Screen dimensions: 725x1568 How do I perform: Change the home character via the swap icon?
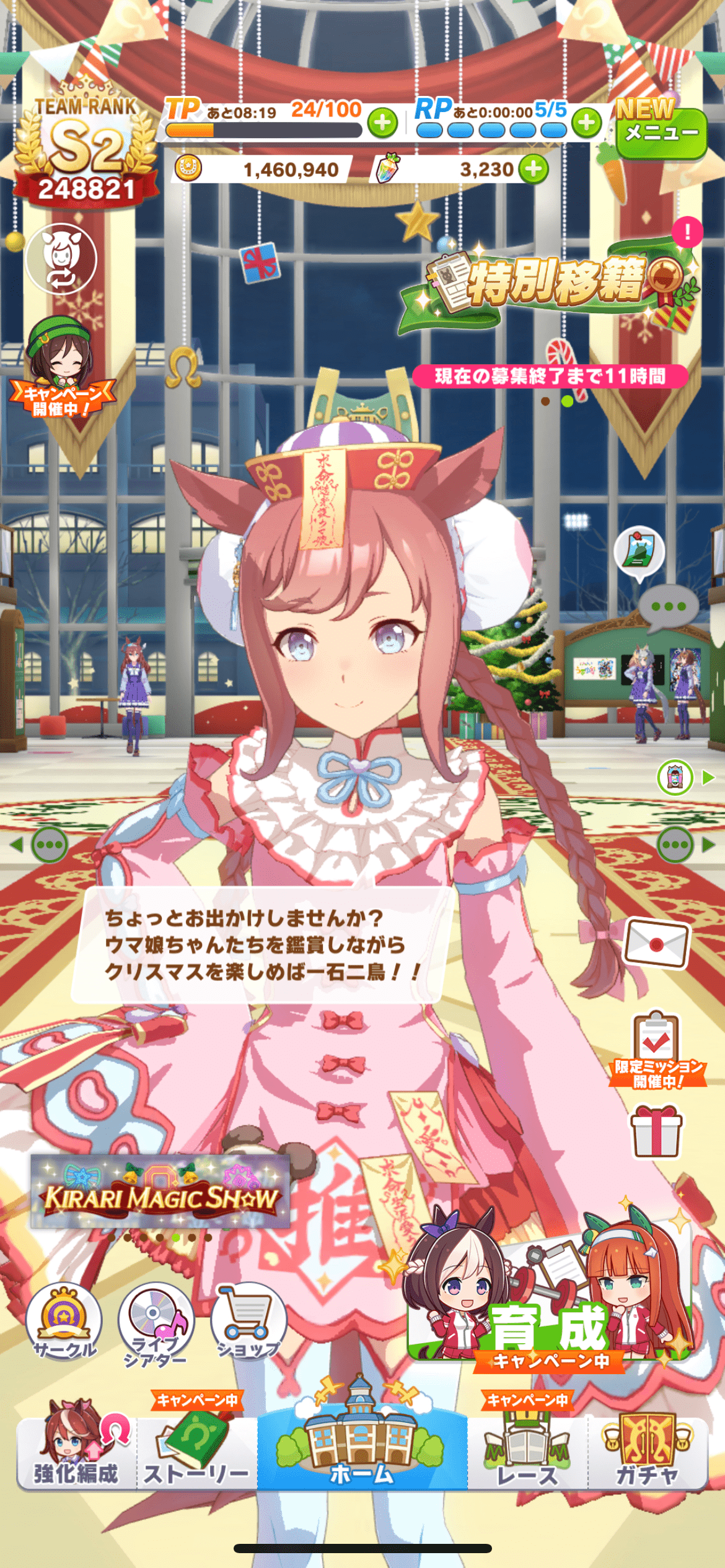(61, 259)
